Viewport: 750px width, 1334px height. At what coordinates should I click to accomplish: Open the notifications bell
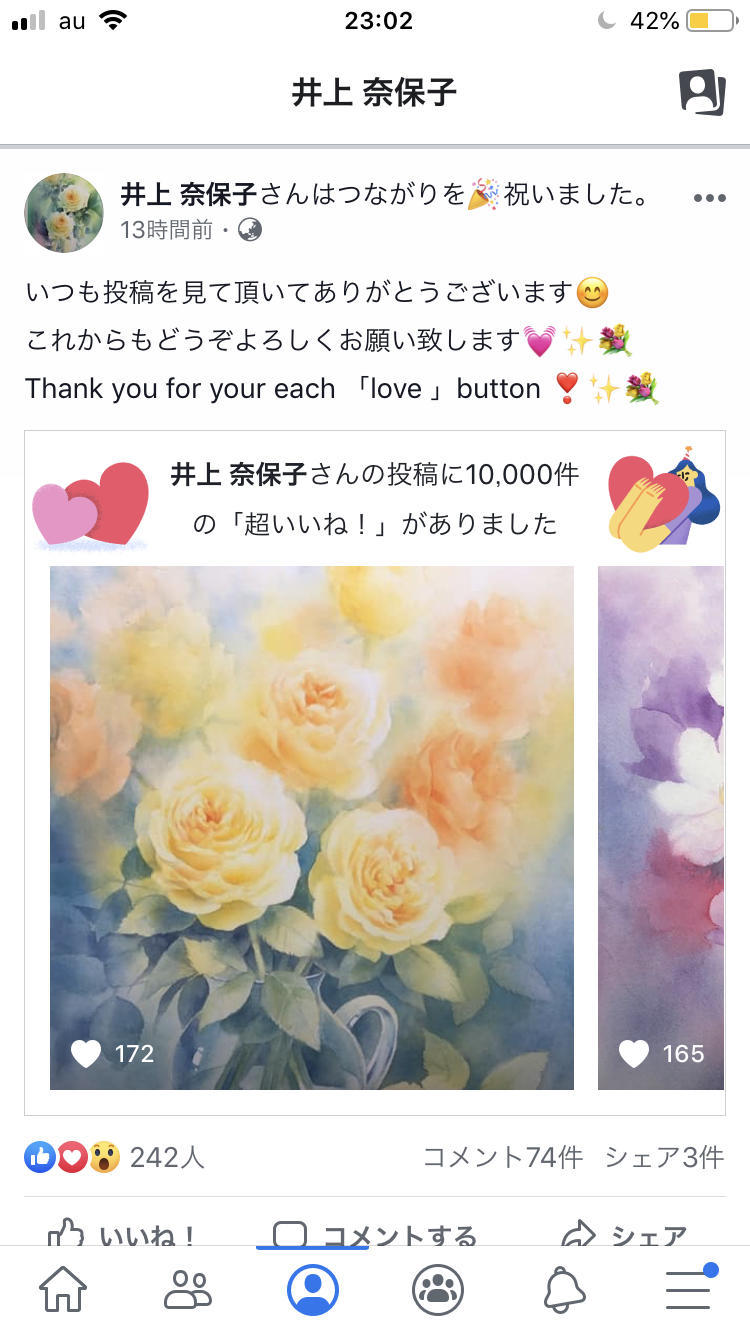pyautogui.click(x=564, y=1290)
